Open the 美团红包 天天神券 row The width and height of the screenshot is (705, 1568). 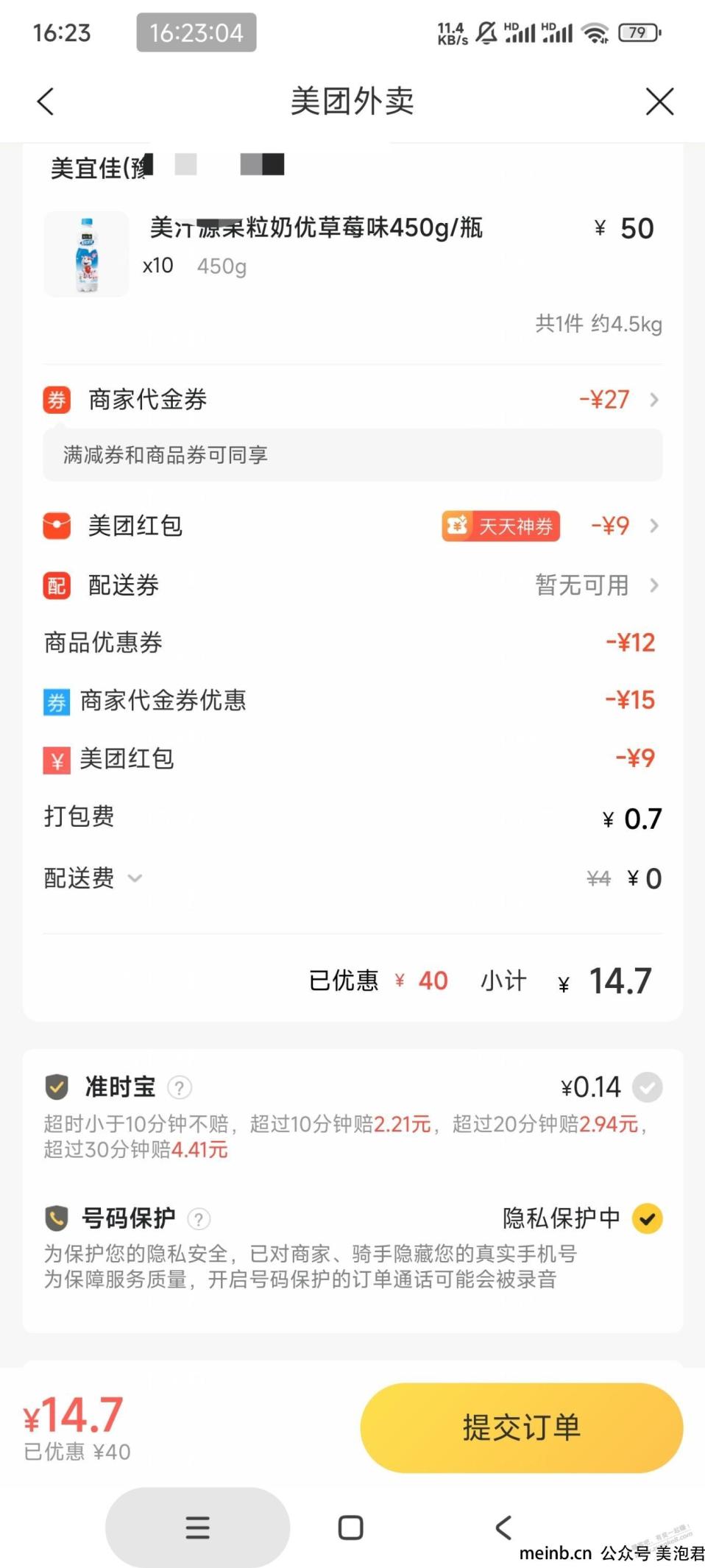point(352,526)
